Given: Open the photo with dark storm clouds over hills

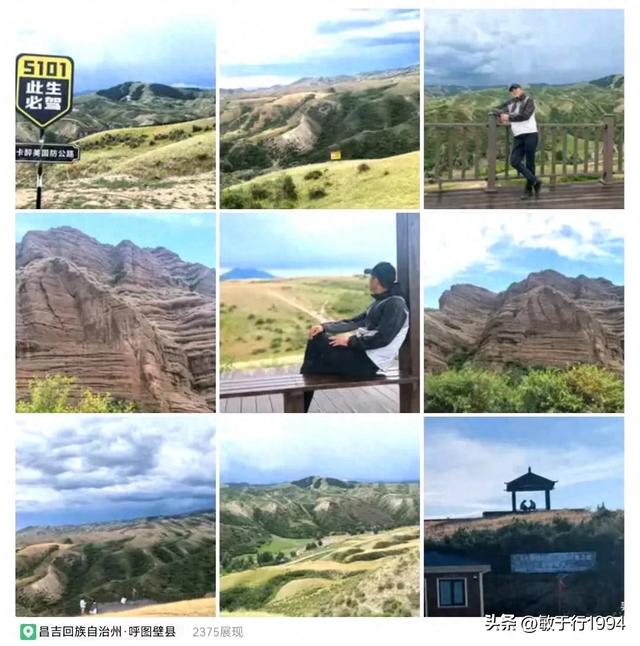Looking at the screenshot, I should [x=115, y=516].
